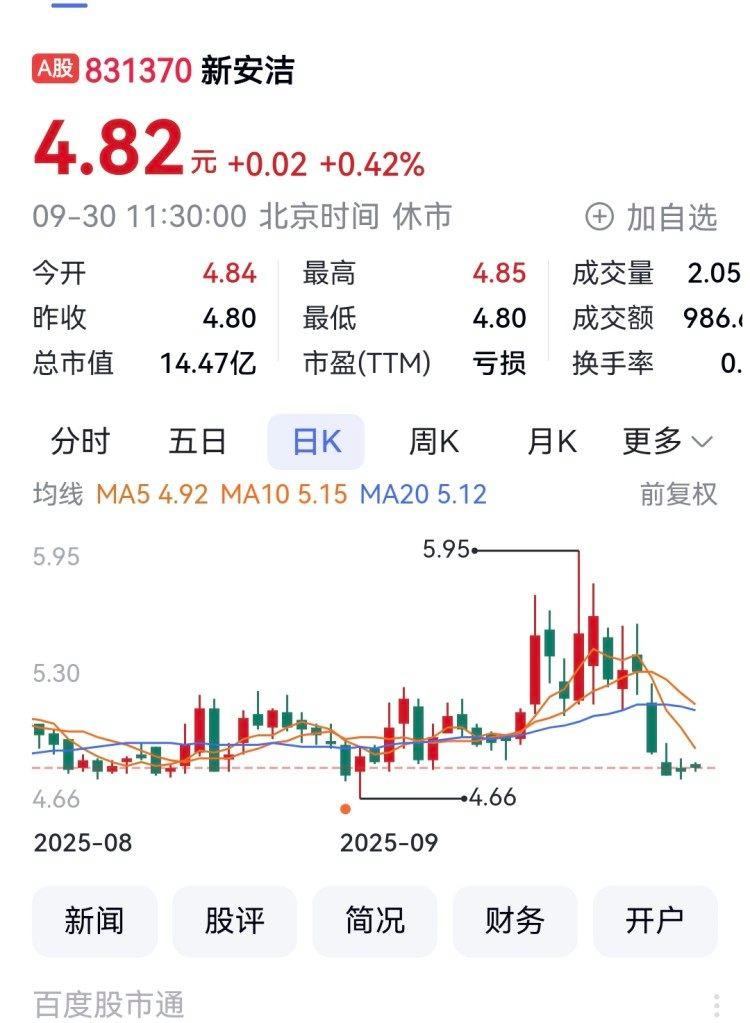Open the 新闻 news section

click(95, 921)
